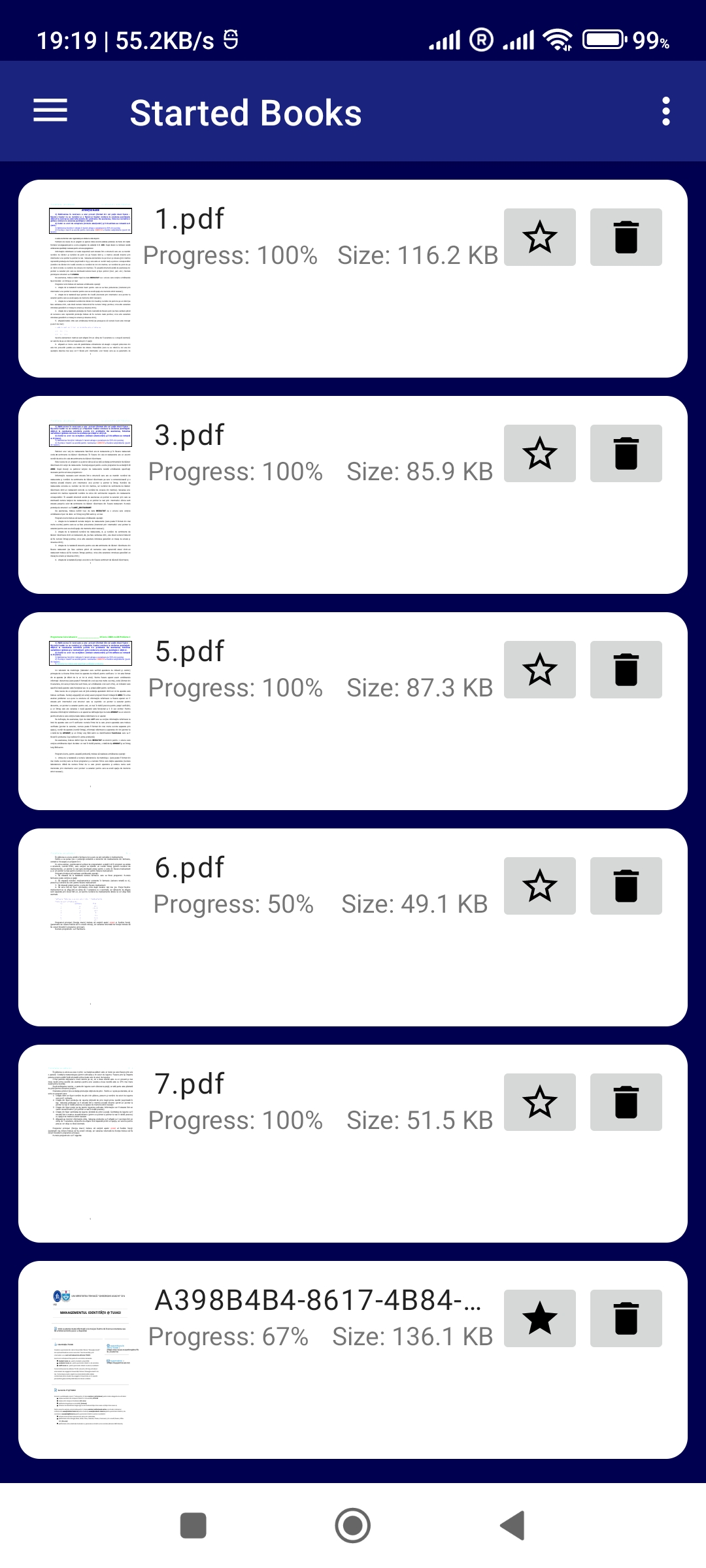
Task: Delete the book 6.pdf
Action: (625, 887)
